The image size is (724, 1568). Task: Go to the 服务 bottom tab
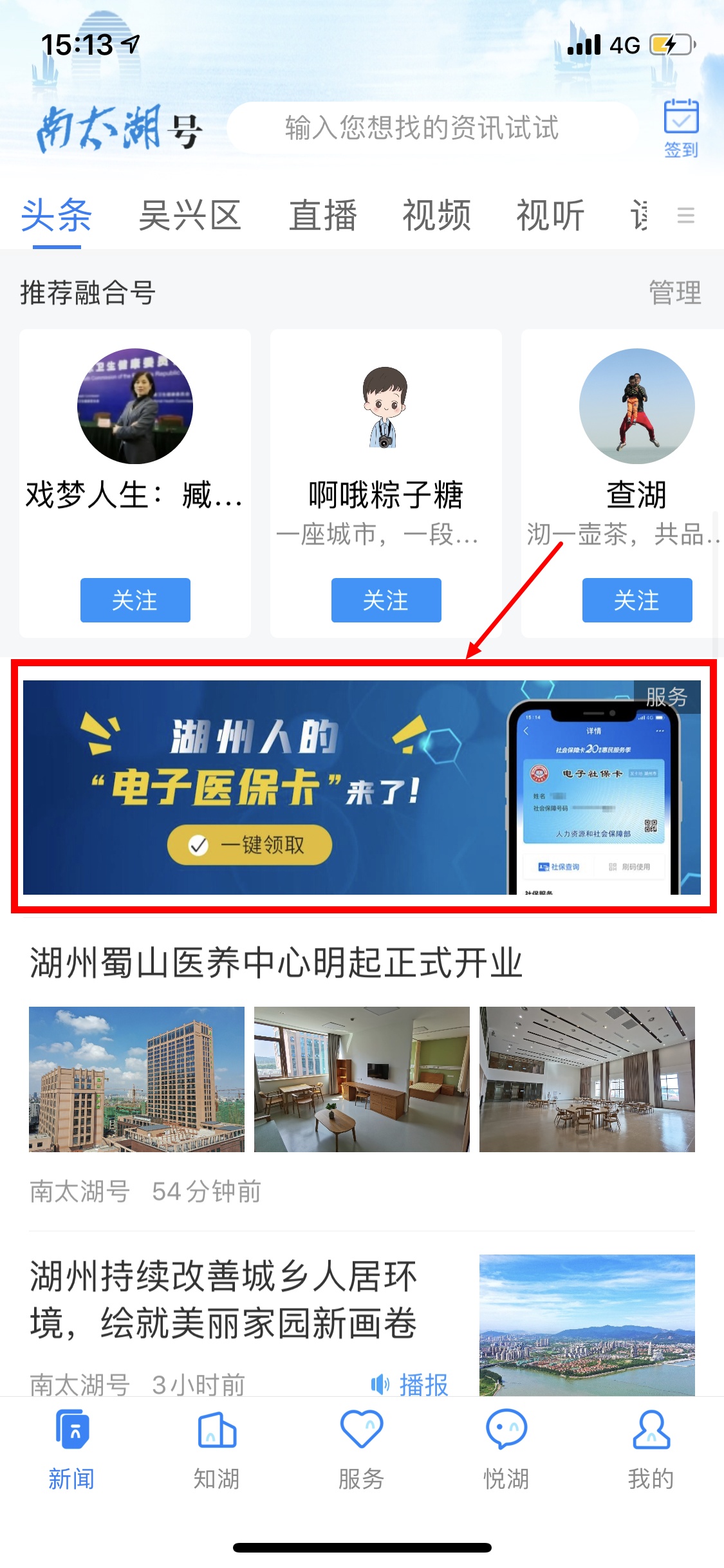(x=362, y=1449)
